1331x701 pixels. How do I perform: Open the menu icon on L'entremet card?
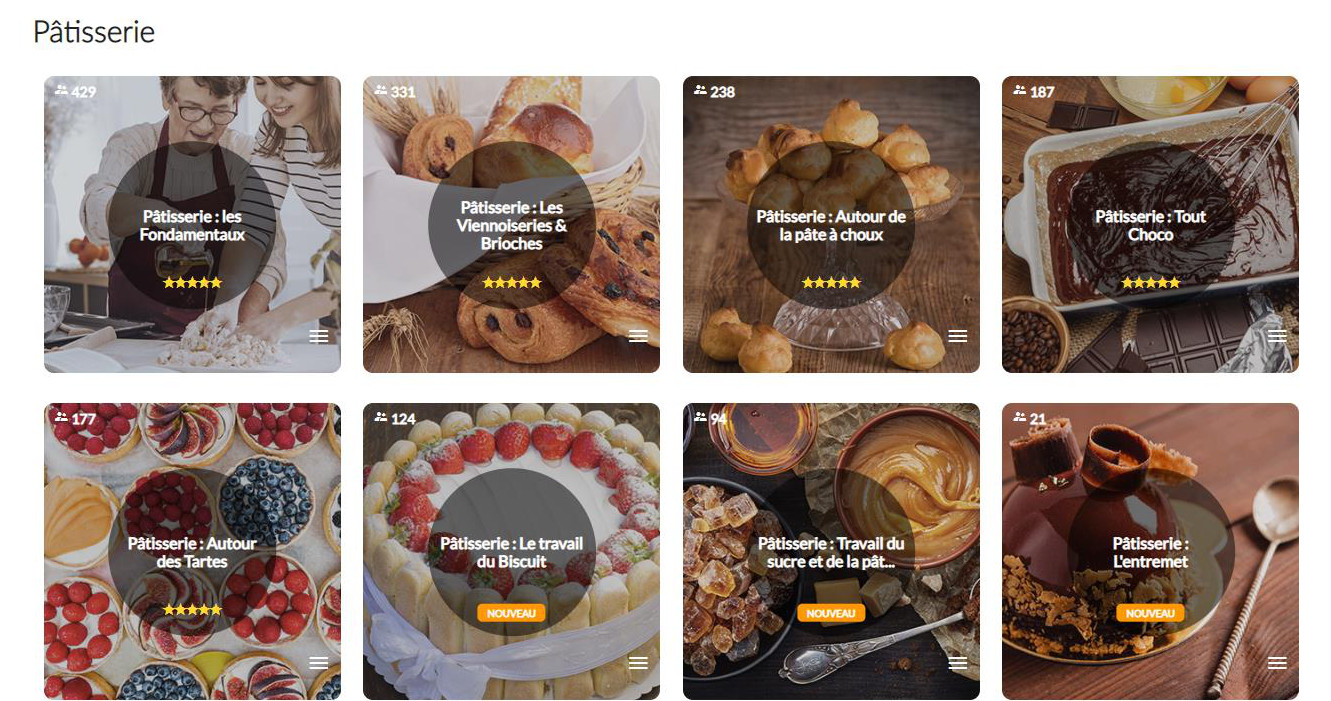[x=1277, y=663]
